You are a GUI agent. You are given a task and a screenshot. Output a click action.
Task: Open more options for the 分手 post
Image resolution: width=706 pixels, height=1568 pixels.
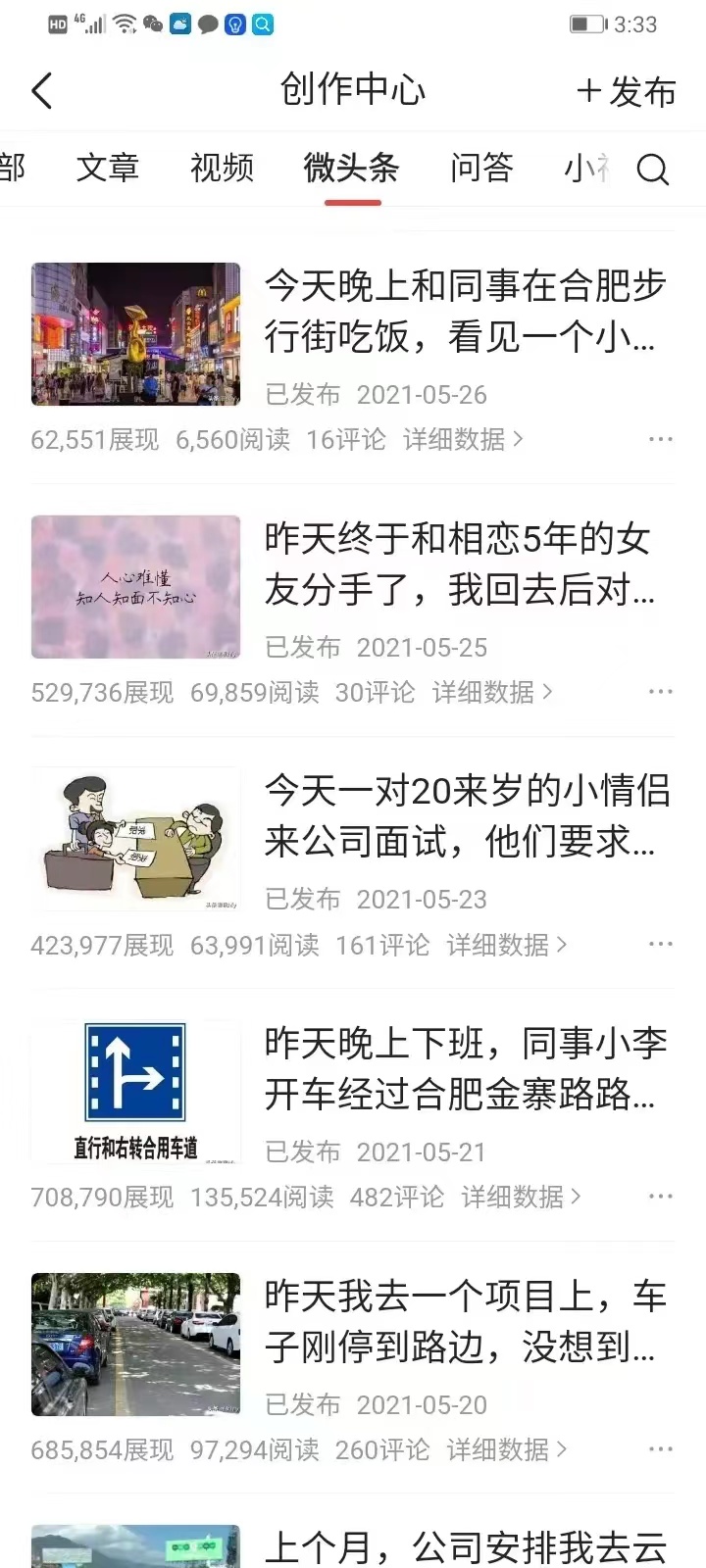[x=661, y=691]
